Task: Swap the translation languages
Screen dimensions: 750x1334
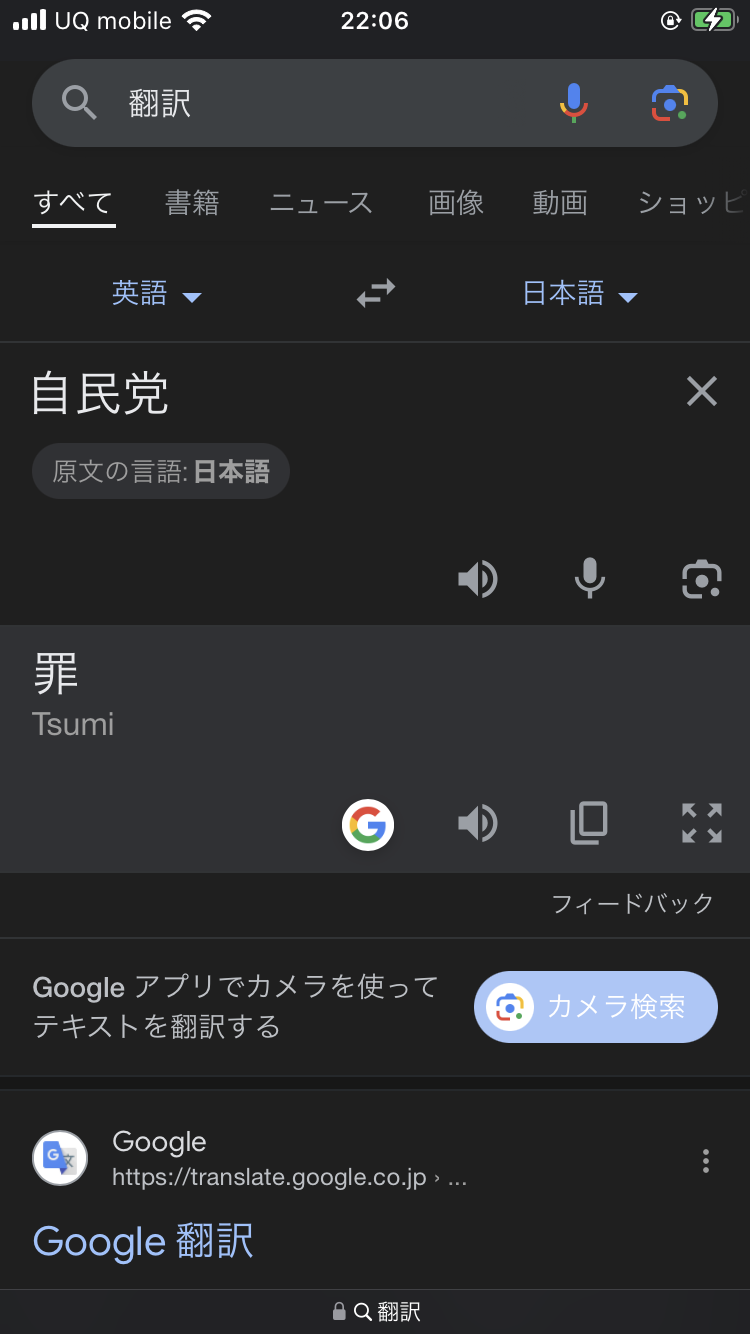Action: [376, 293]
